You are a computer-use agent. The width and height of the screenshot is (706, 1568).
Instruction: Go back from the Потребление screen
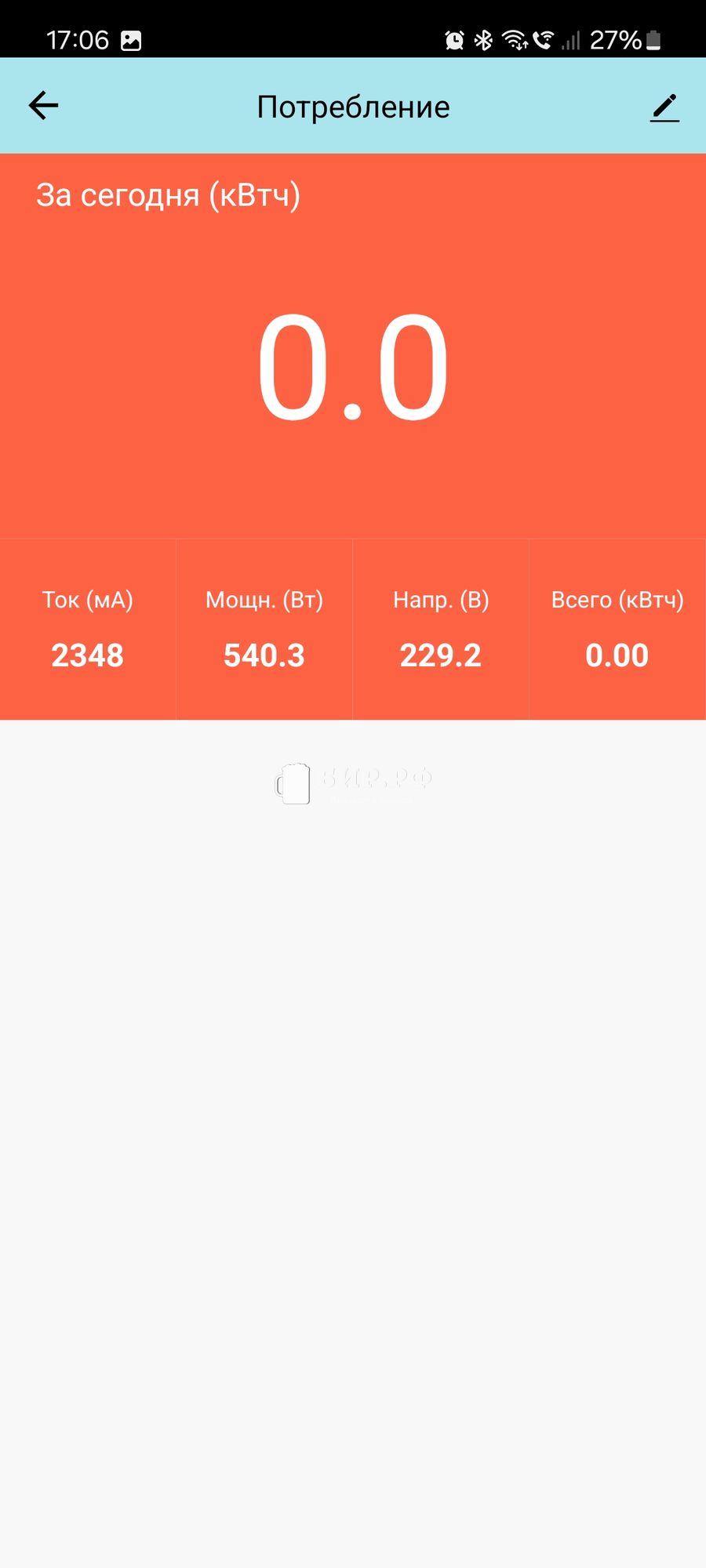pos(44,106)
